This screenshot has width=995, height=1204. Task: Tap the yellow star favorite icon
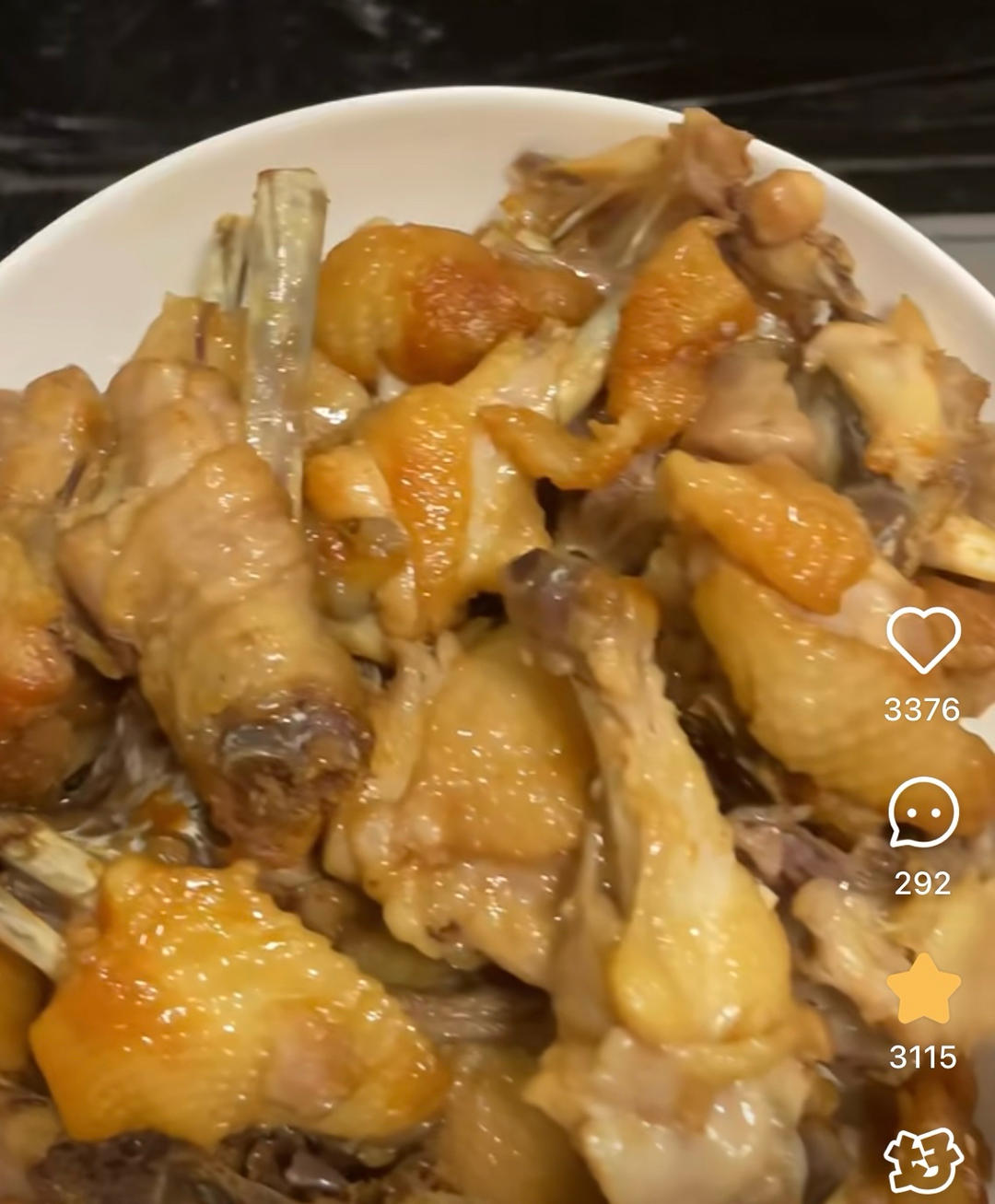pos(923,989)
